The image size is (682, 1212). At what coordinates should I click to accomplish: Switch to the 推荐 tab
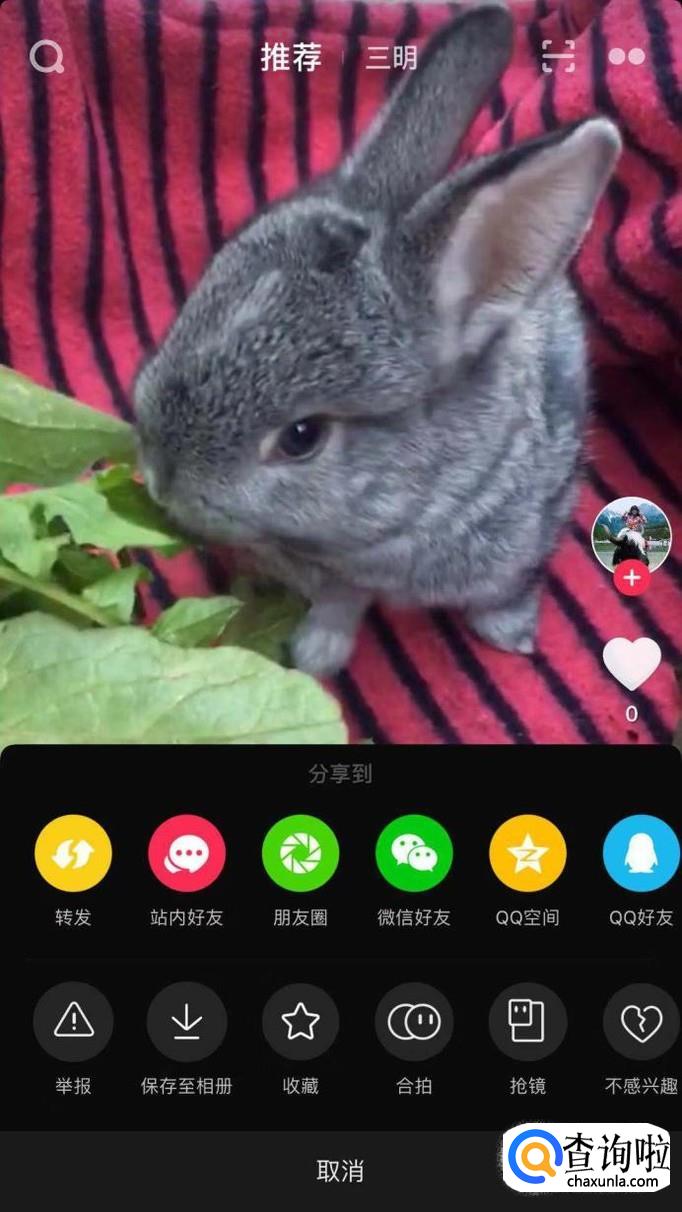pos(291,57)
